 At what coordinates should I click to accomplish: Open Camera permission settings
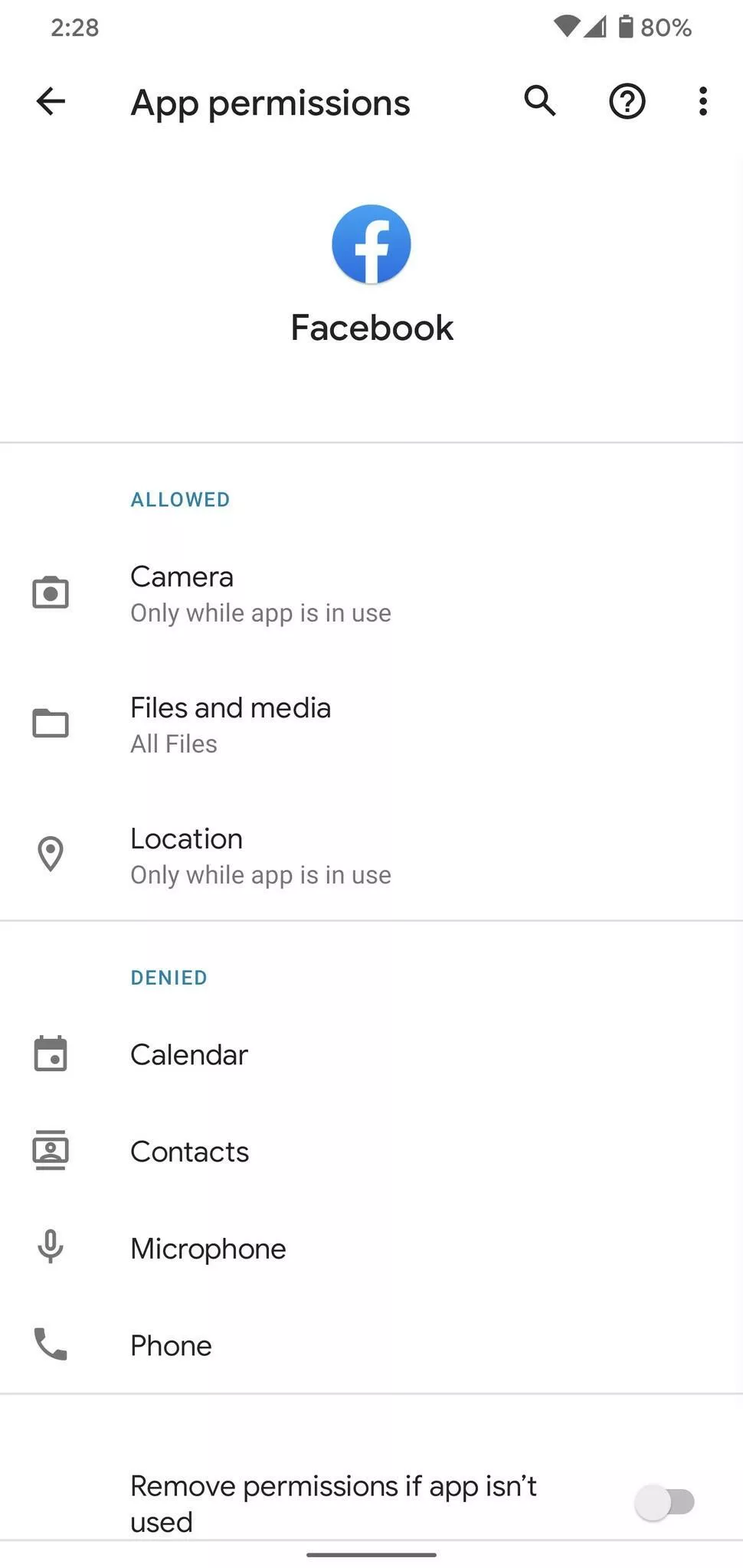pos(371,594)
